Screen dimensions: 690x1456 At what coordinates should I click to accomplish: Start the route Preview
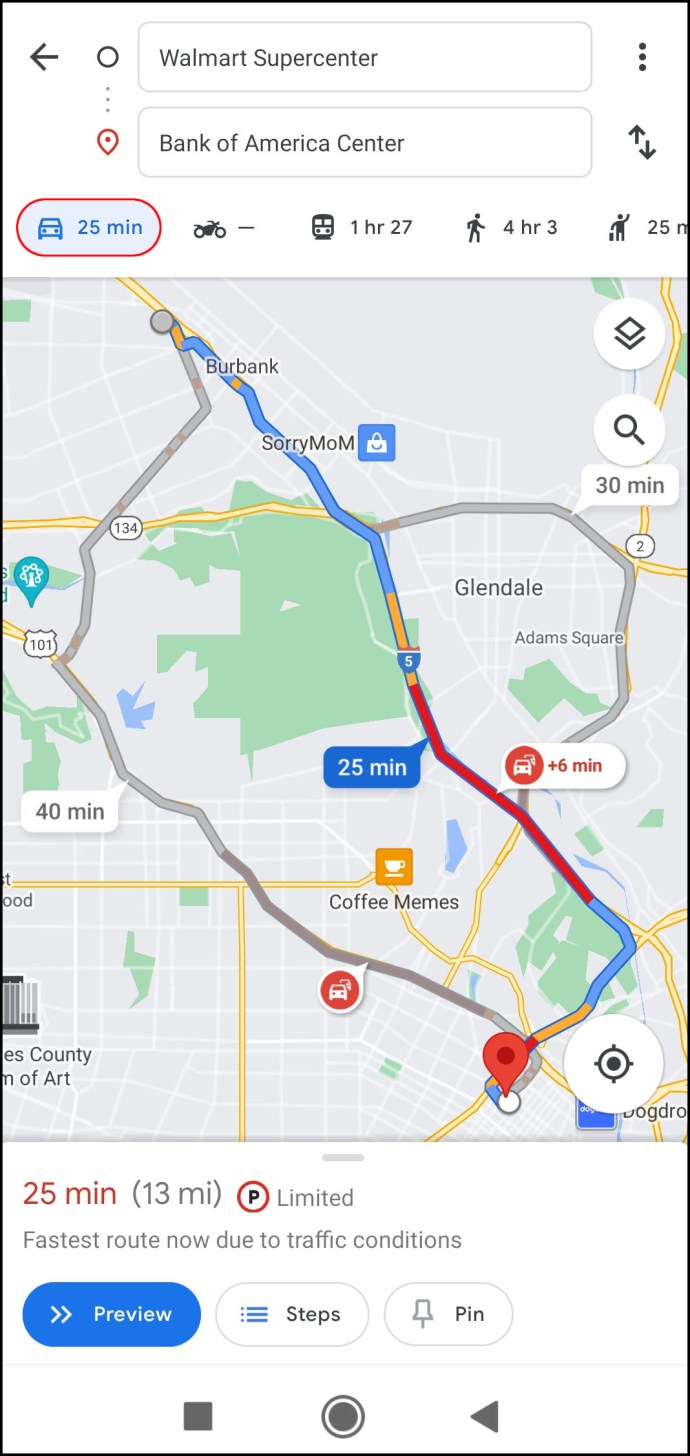111,1314
